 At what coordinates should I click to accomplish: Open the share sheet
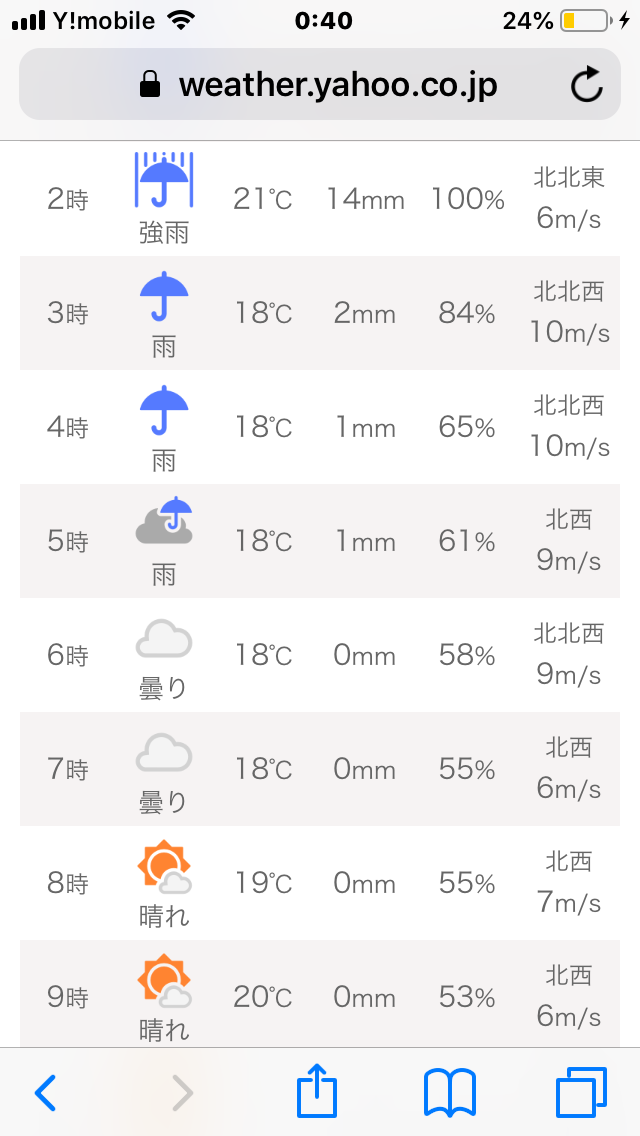[317, 1091]
